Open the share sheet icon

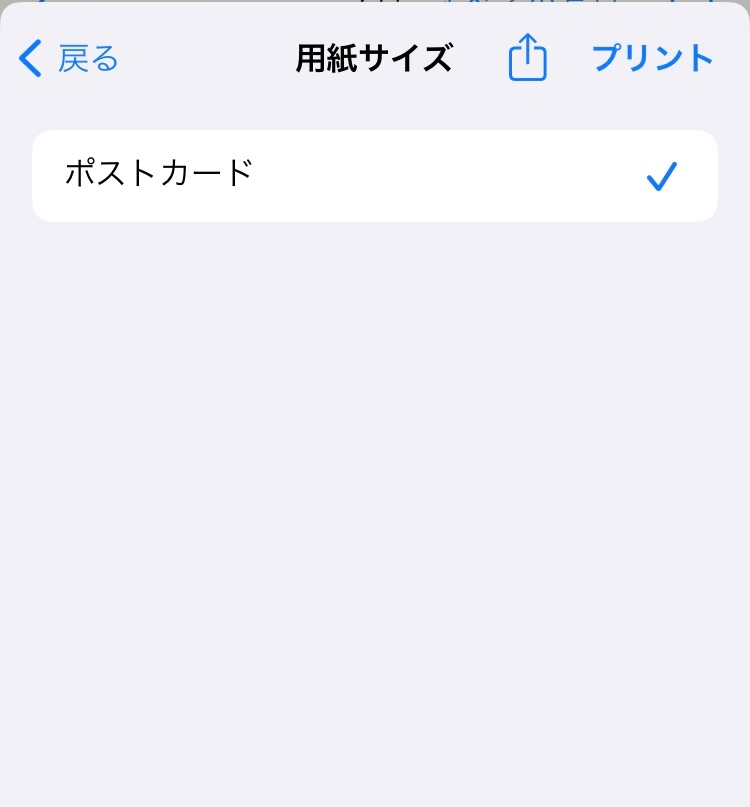click(528, 58)
